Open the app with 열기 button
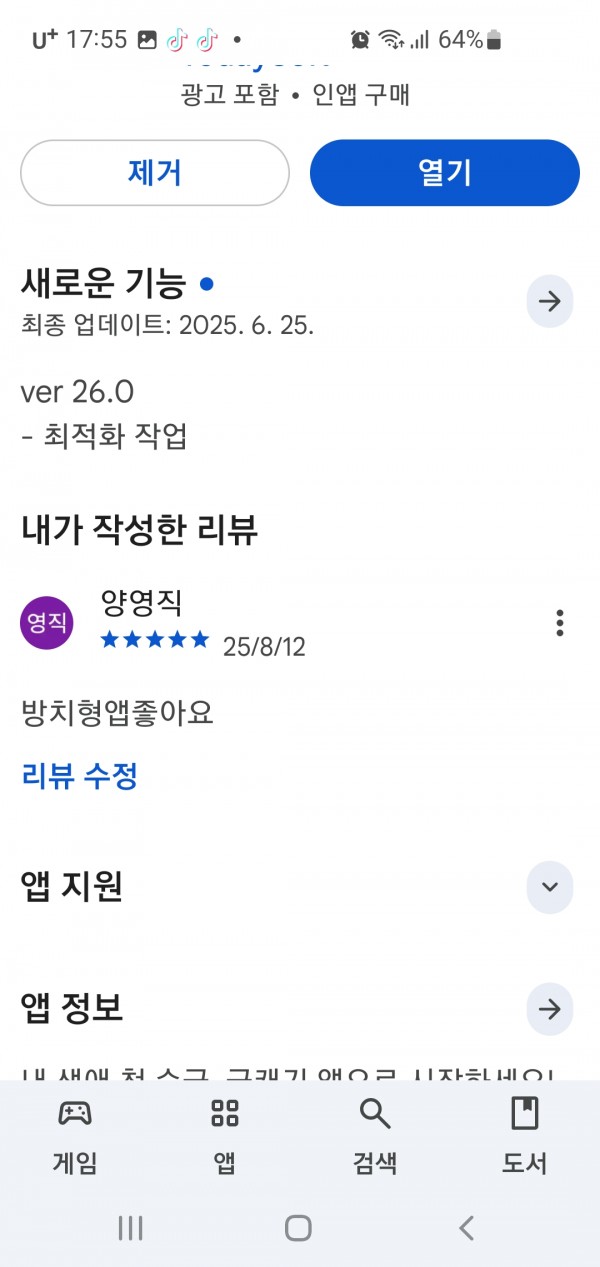Image resolution: width=600 pixels, height=1267 pixels. [445, 173]
